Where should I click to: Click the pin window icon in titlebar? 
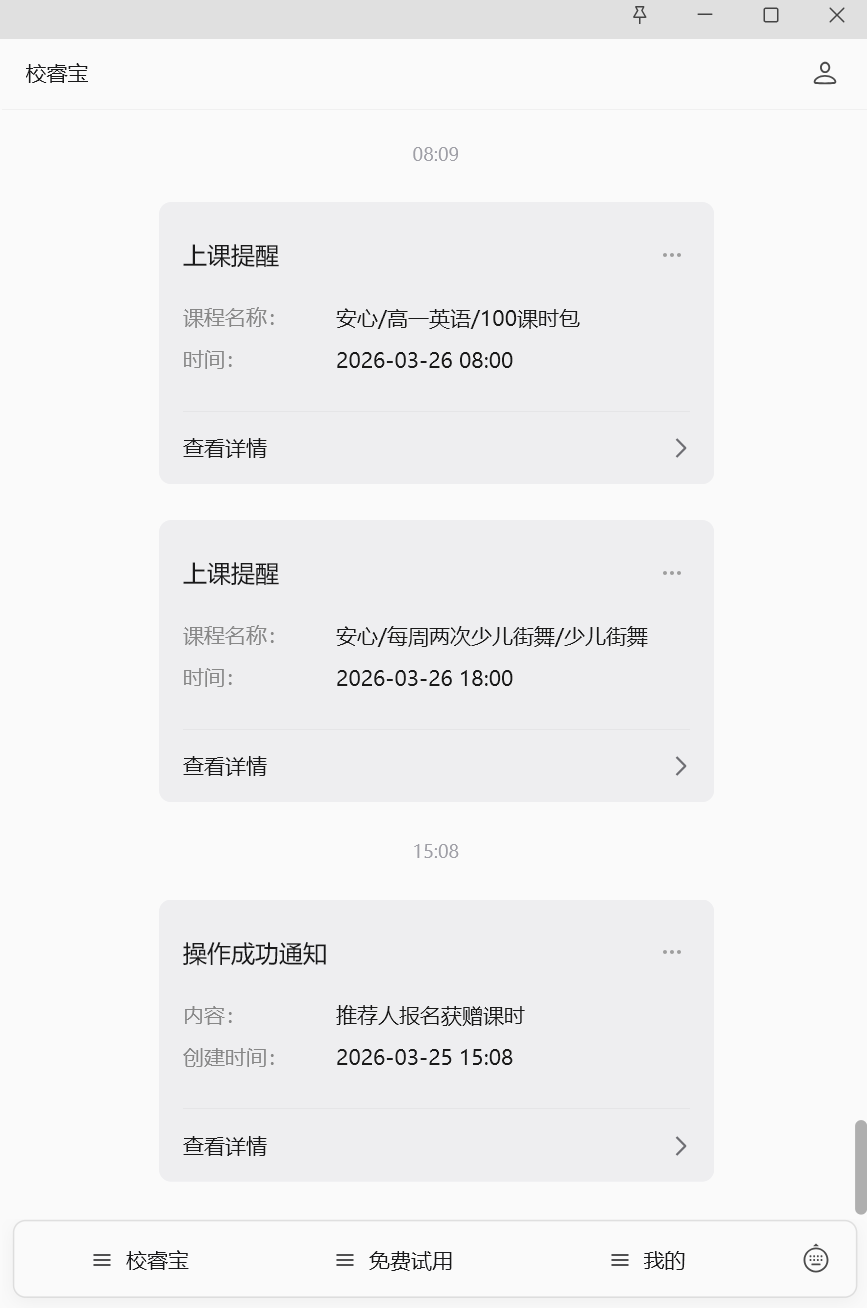point(641,15)
